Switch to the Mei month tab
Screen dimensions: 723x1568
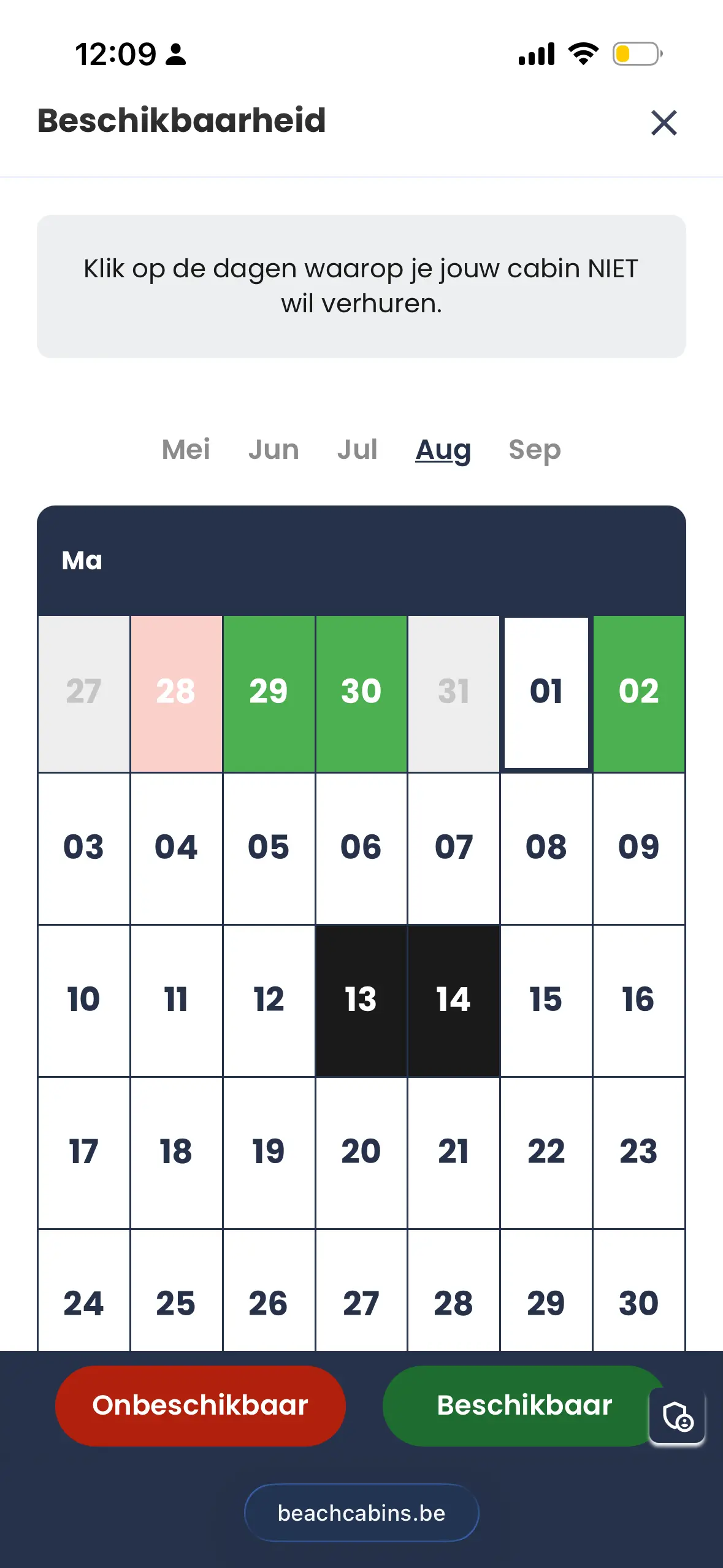pyautogui.click(x=186, y=449)
